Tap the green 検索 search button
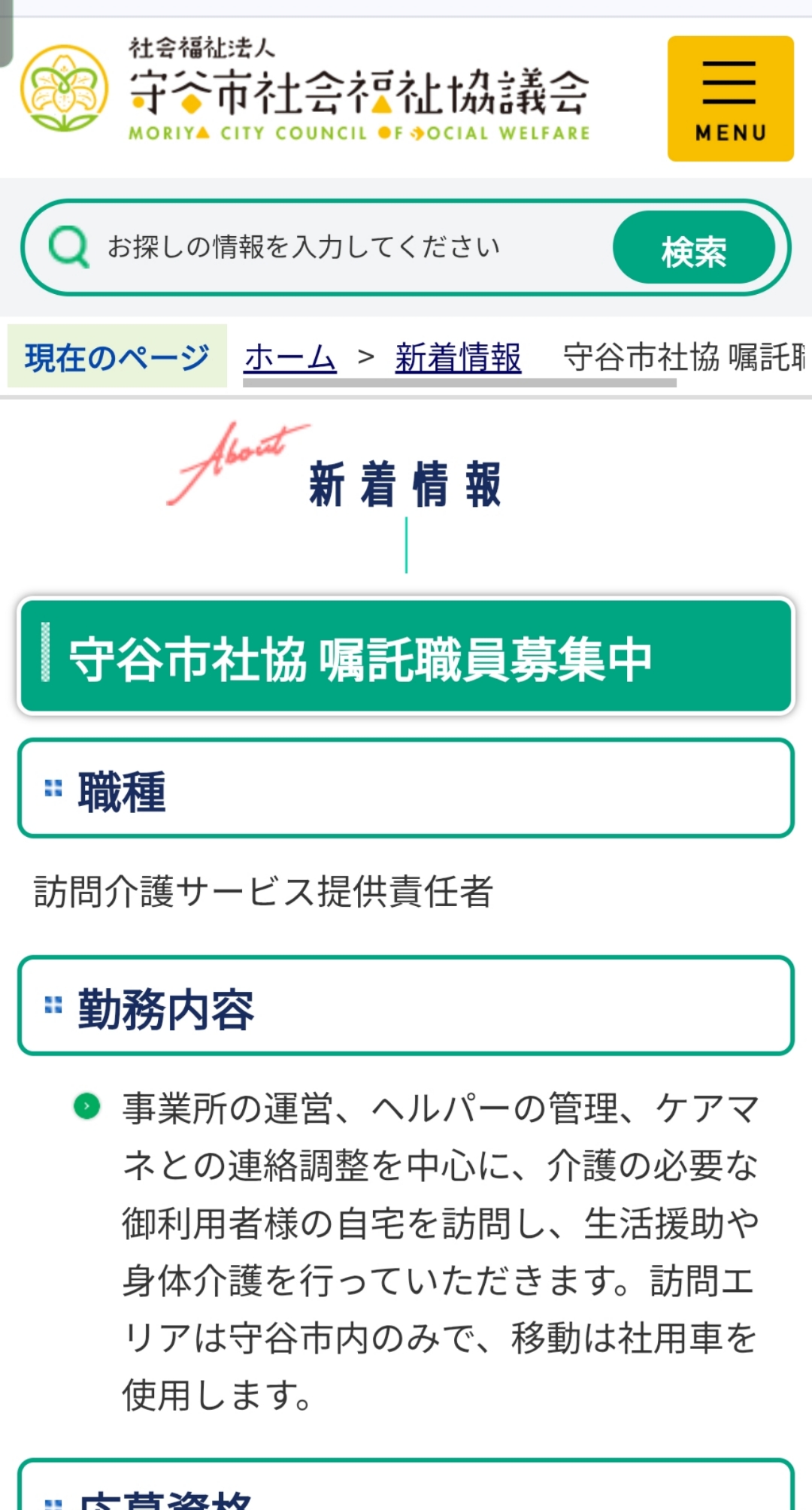The height and width of the screenshot is (1510, 812). pos(693,249)
